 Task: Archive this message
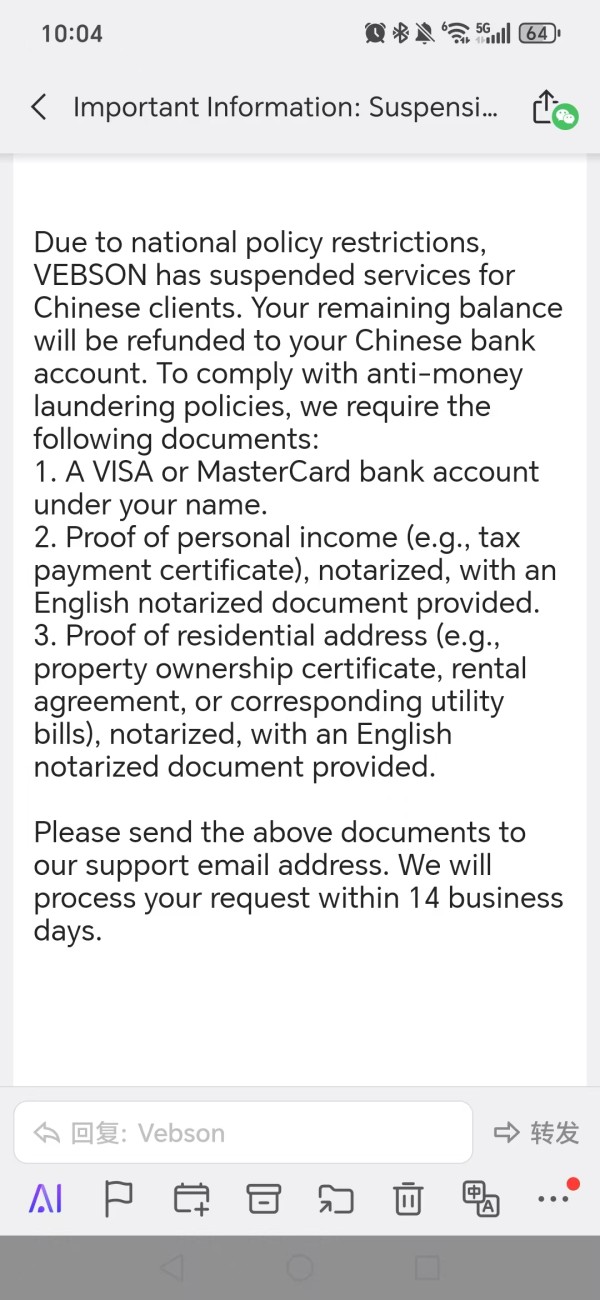coord(264,1197)
